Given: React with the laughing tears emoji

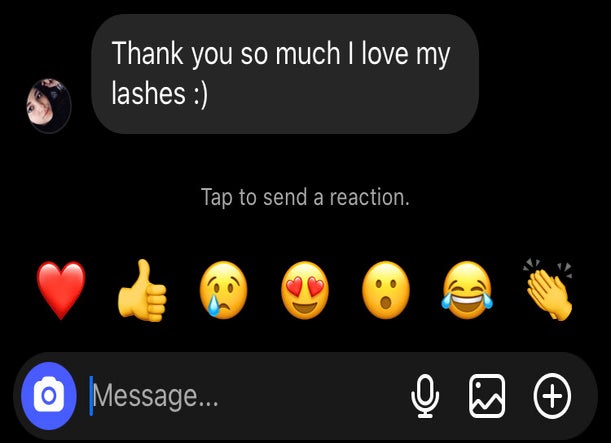Looking at the screenshot, I should pyautogui.click(x=467, y=290).
